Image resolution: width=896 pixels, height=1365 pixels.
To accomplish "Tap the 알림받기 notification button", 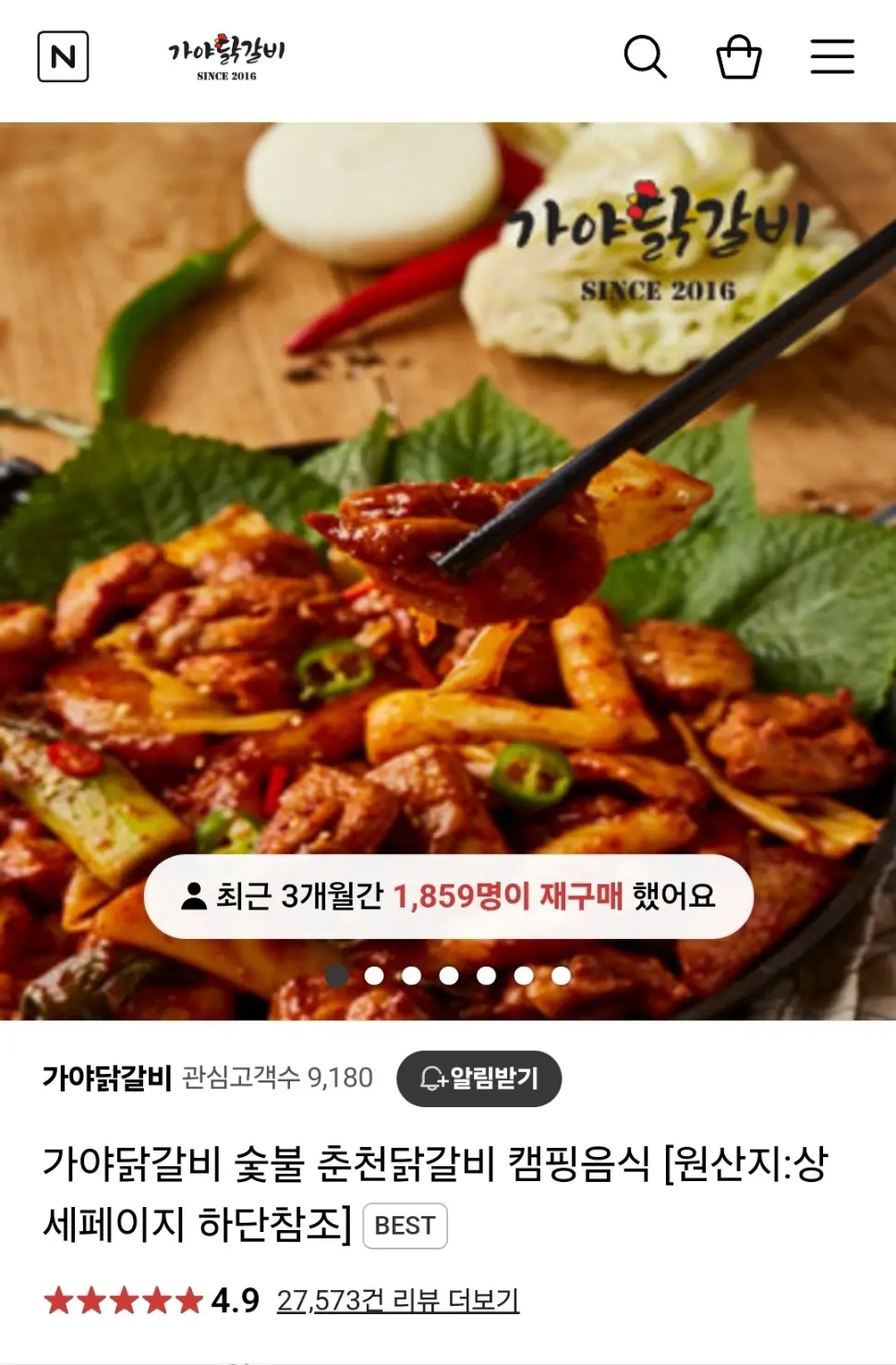I will (x=479, y=1079).
